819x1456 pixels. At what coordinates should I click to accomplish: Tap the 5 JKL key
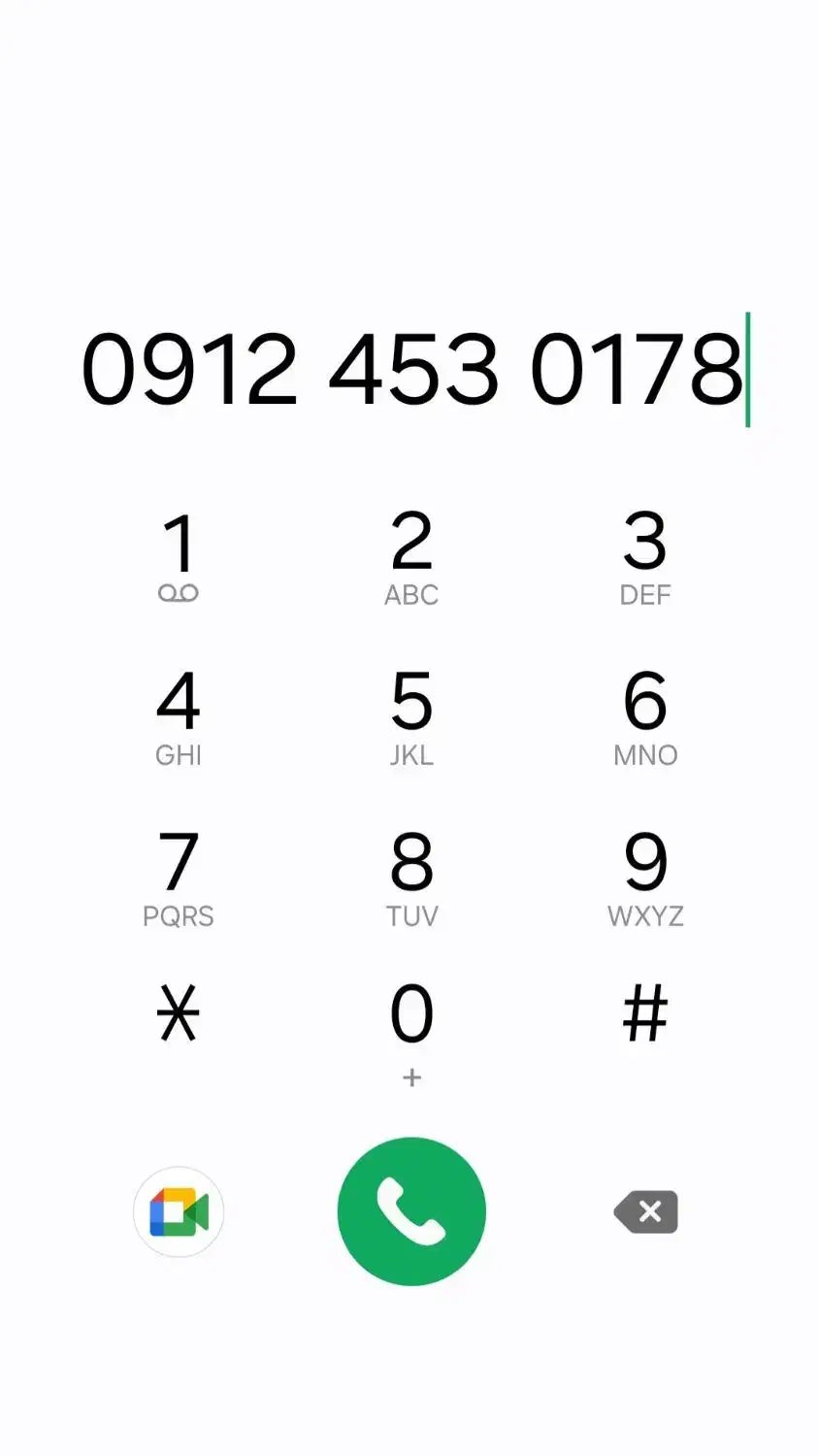(411, 717)
